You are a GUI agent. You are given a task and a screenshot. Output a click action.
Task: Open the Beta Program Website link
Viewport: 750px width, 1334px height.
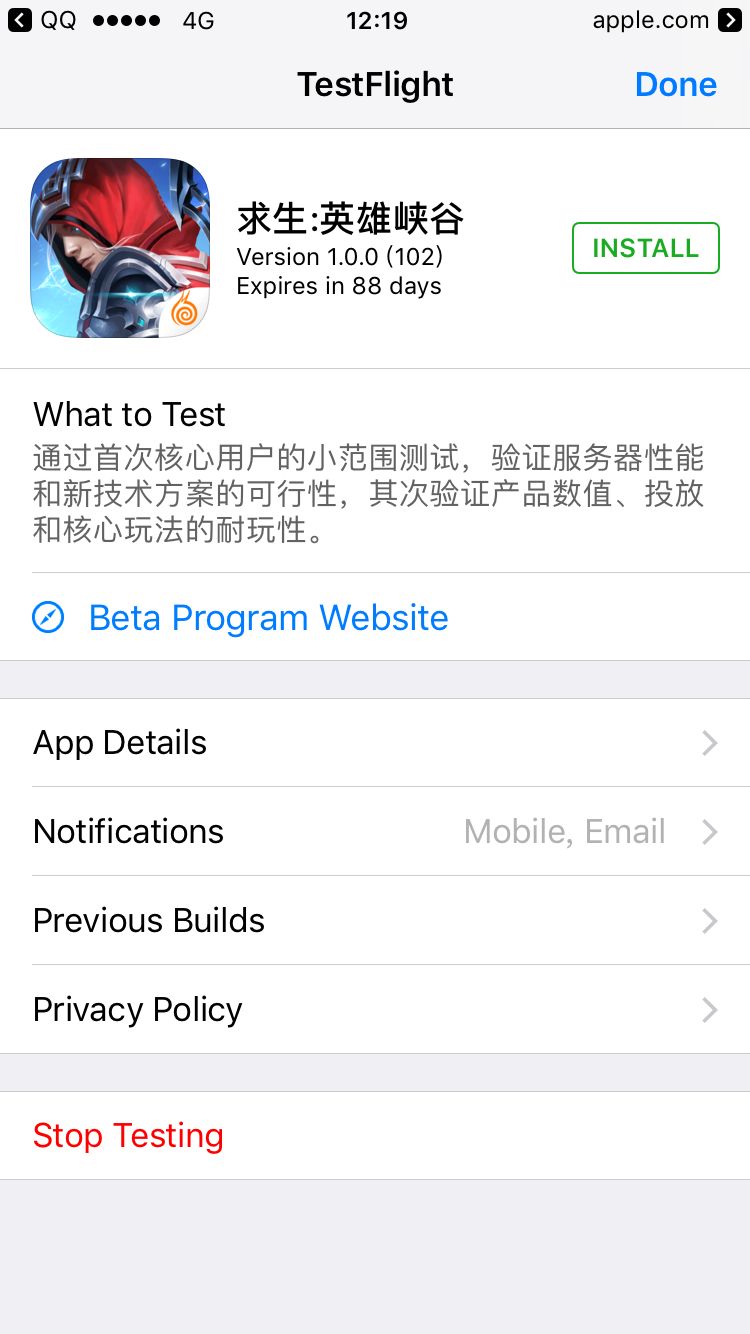pyautogui.click(x=268, y=617)
